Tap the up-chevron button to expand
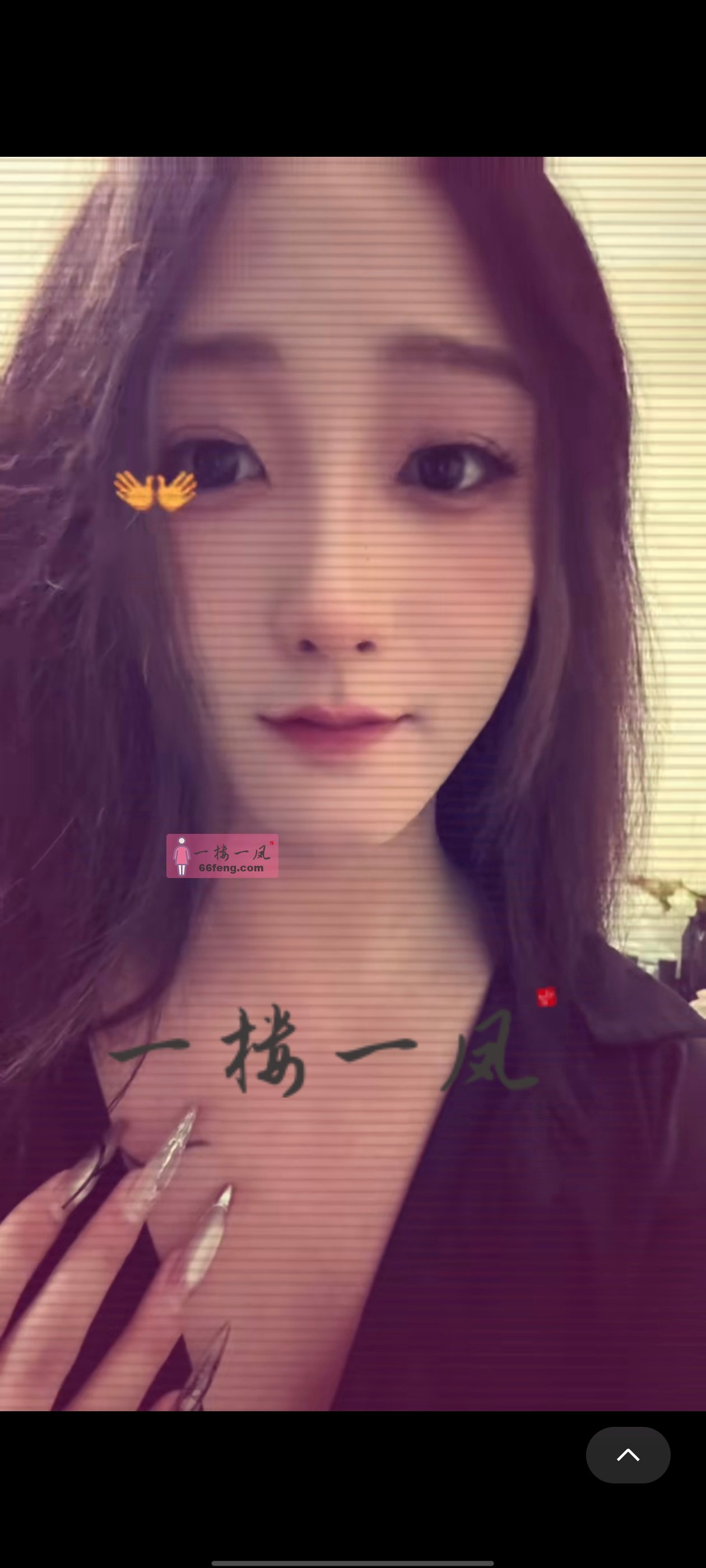This screenshot has width=706, height=1568. [628, 1455]
